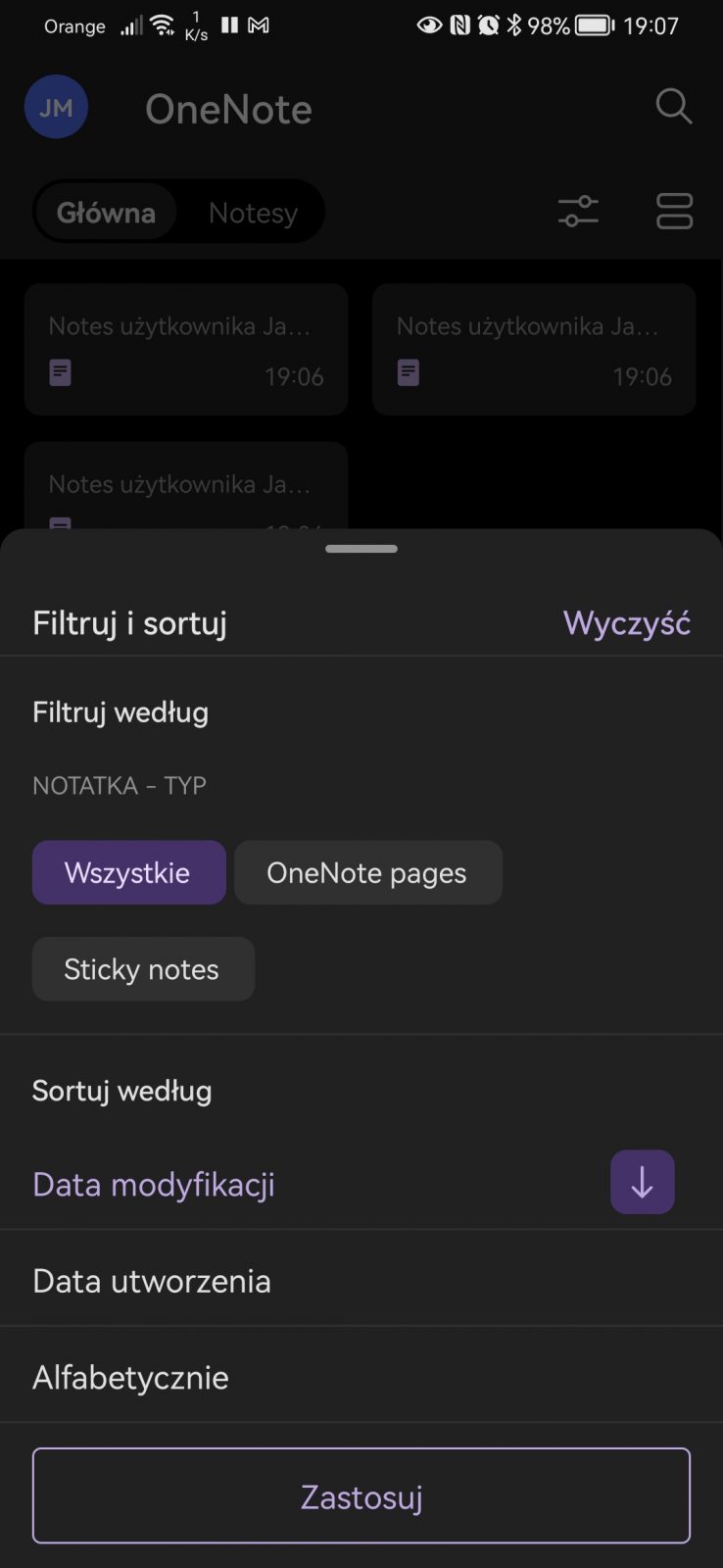Sort by Data utworzenia

point(152,1281)
